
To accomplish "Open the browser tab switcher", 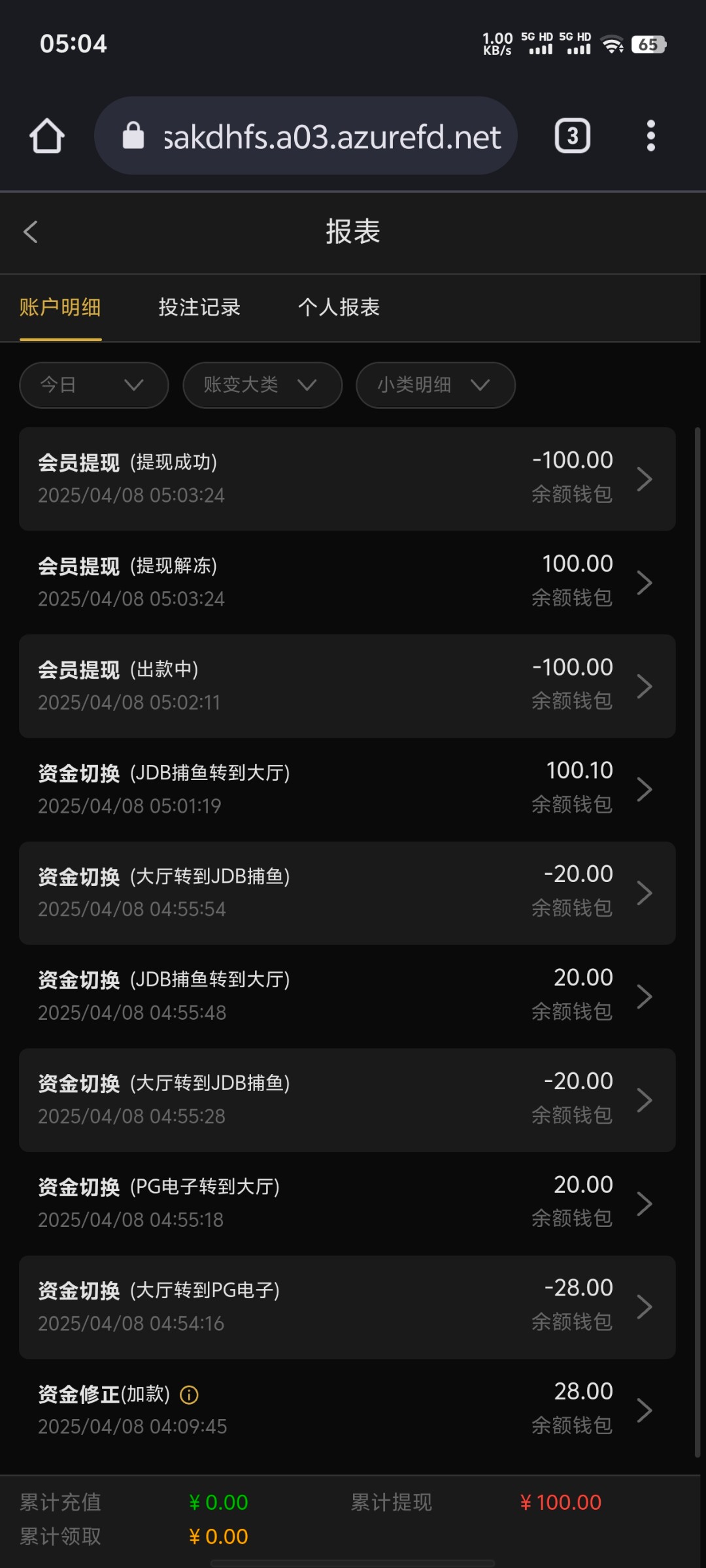I will tap(573, 136).
